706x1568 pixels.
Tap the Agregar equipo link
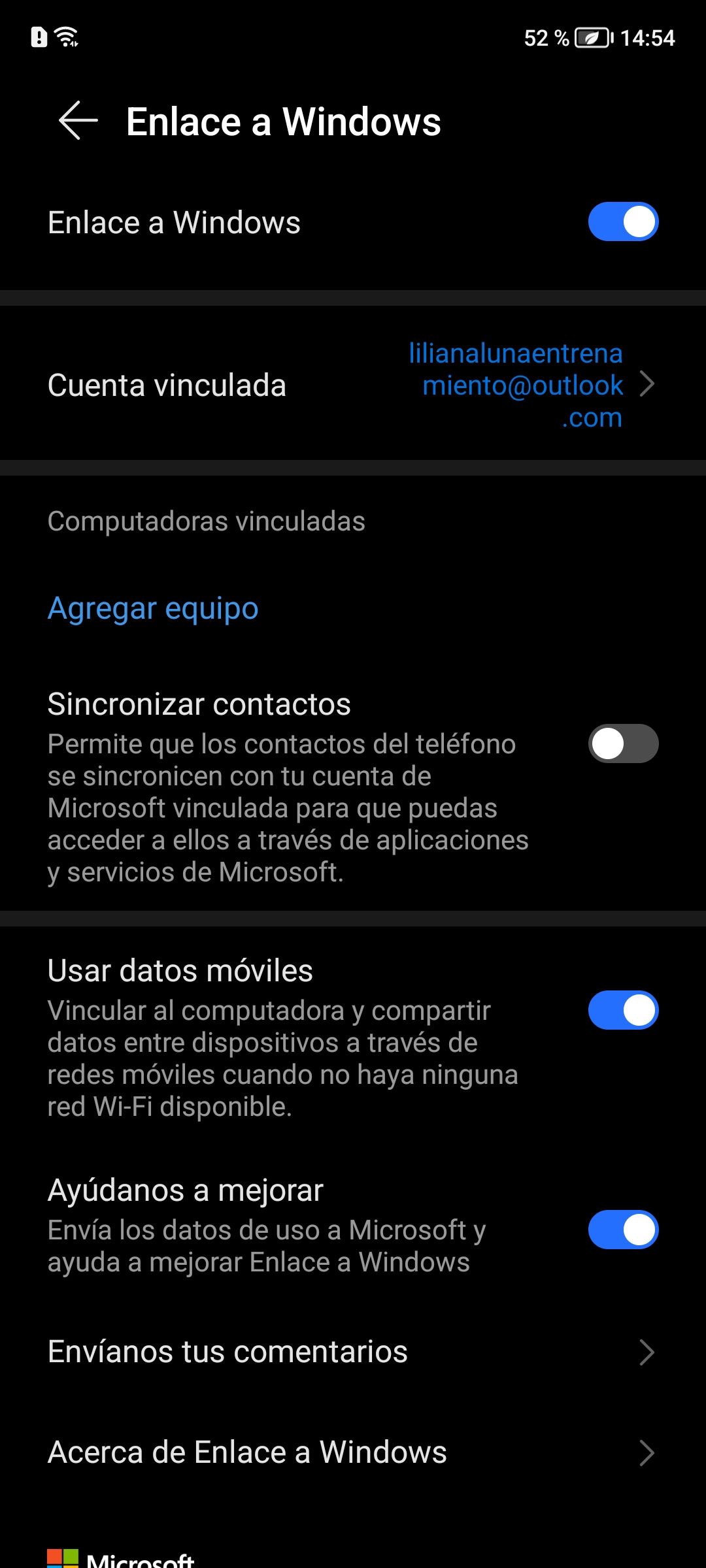[x=153, y=608]
